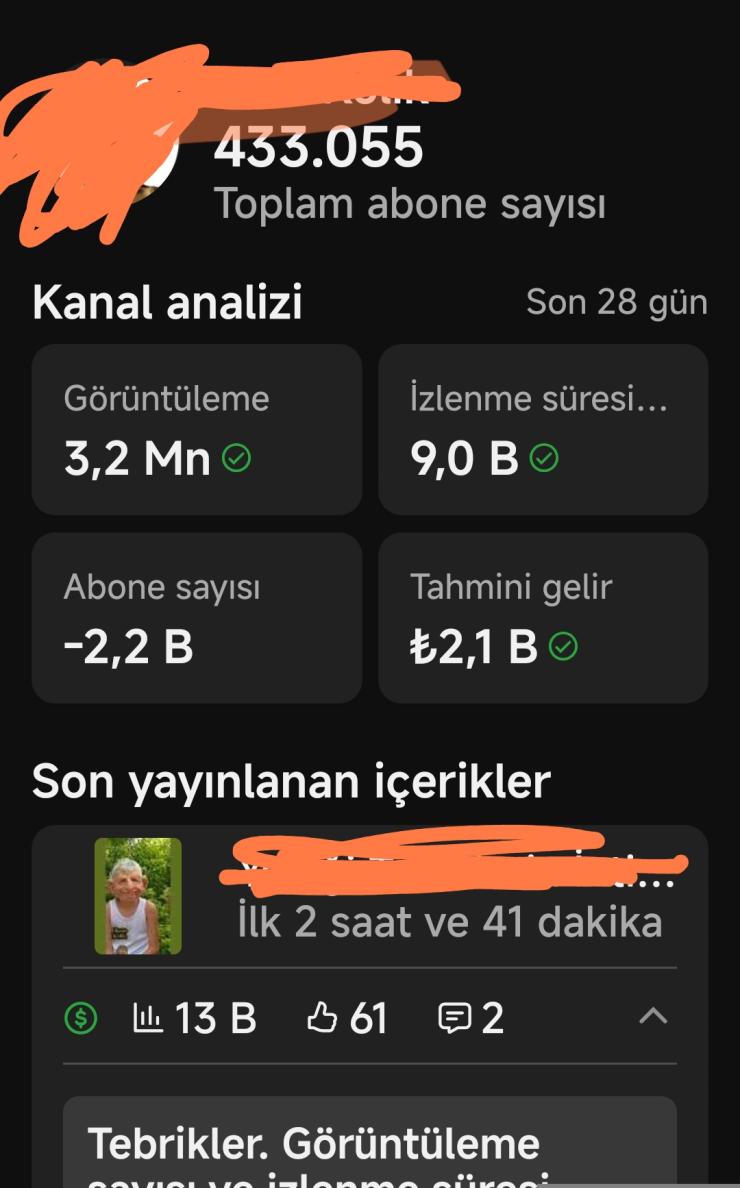The width and height of the screenshot is (740, 1188).
Task: Tap the latest video thumbnail
Action: 137,895
